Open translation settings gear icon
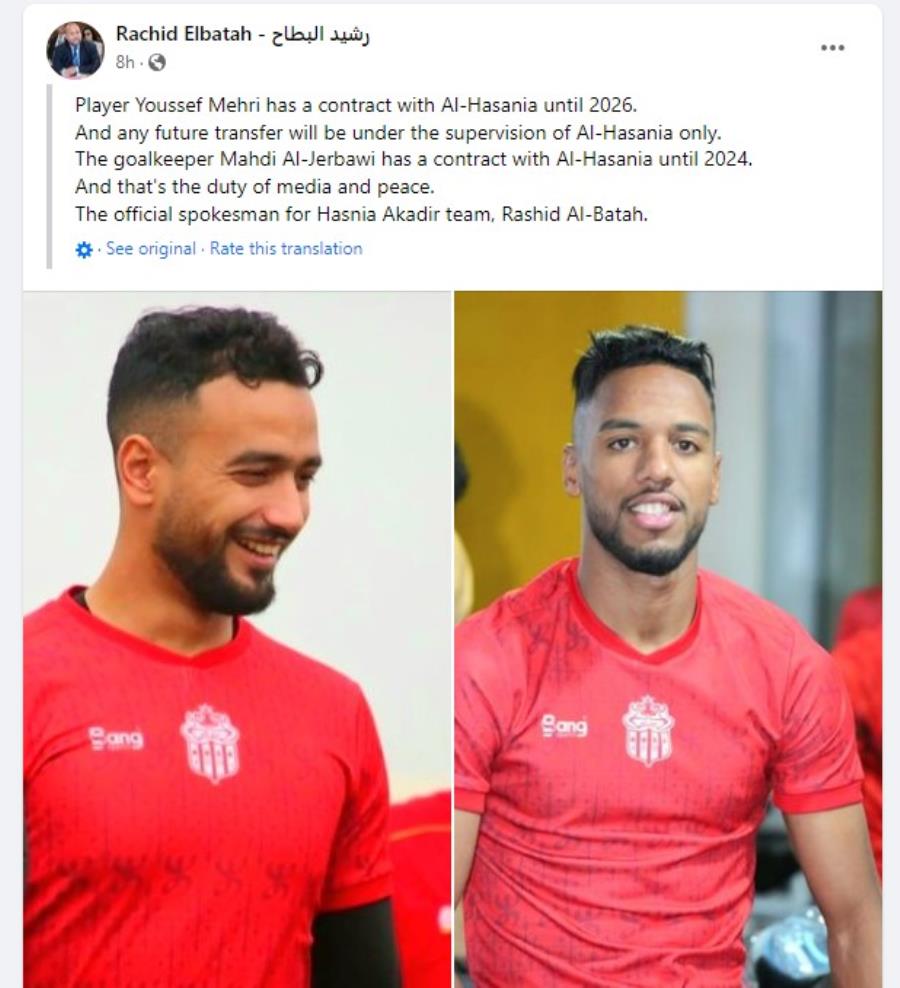The width and height of the screenshot is (900, 988). click(84, 250)
